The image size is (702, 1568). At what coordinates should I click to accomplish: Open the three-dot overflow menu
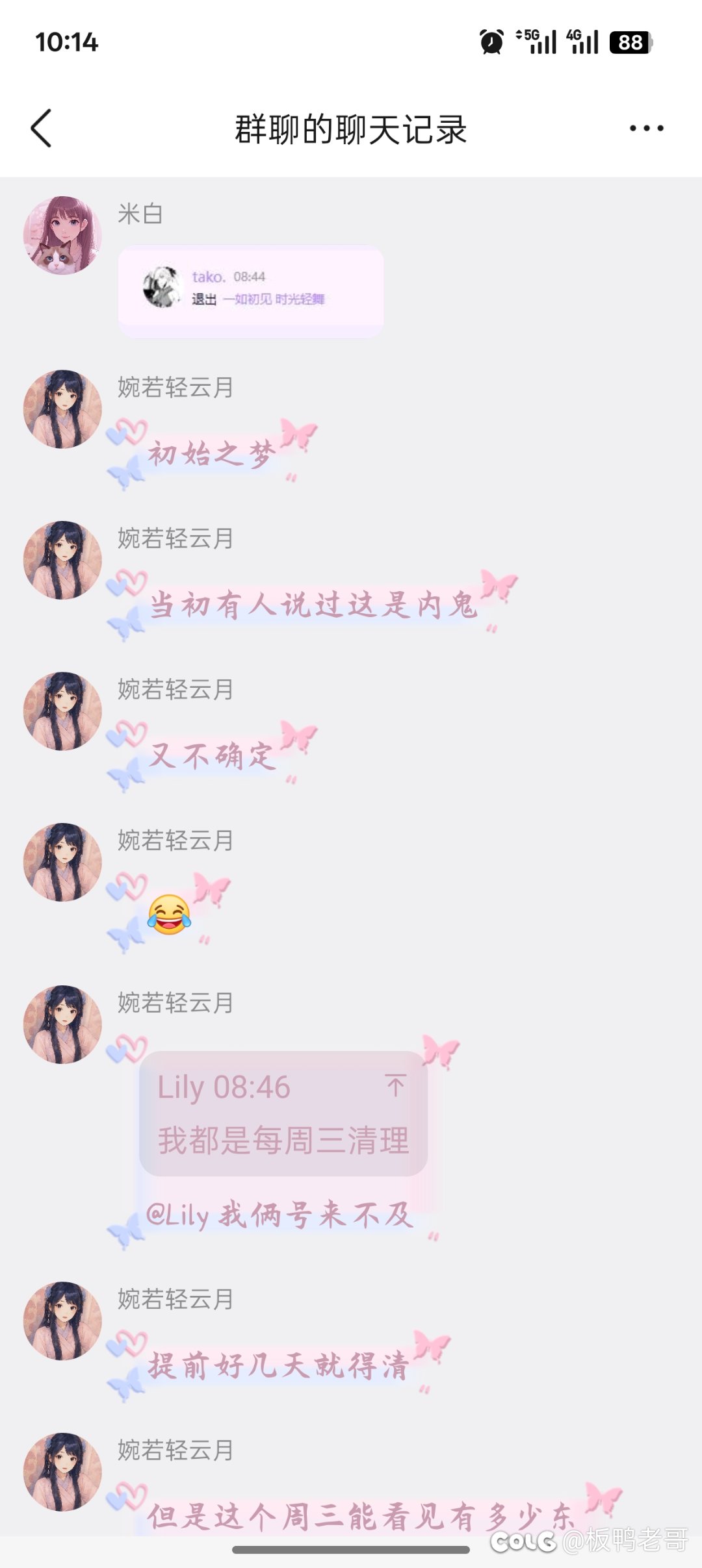[646, 128]
